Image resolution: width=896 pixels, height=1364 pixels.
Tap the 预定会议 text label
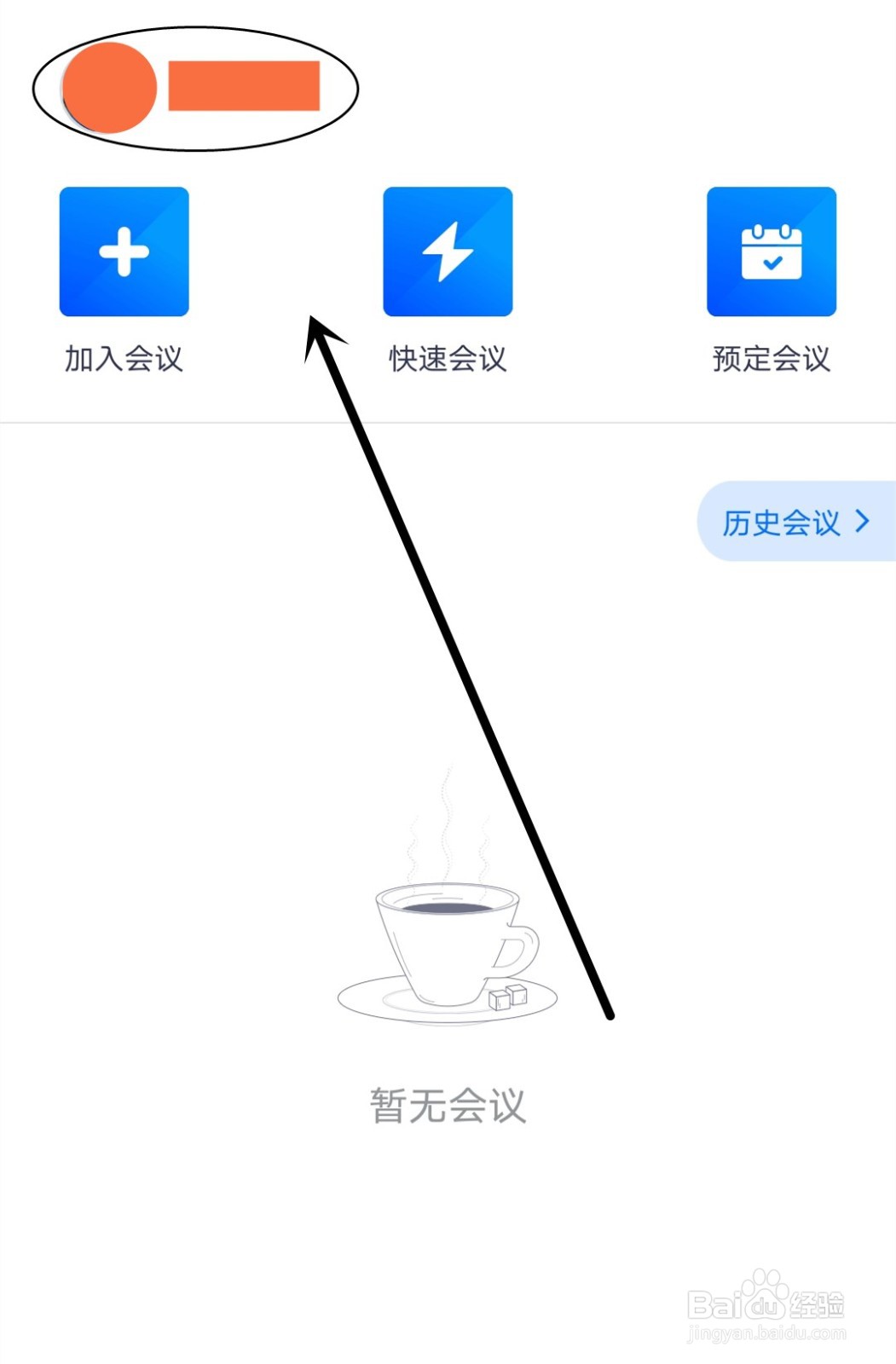pyautogui.click(x=770, y=358)
